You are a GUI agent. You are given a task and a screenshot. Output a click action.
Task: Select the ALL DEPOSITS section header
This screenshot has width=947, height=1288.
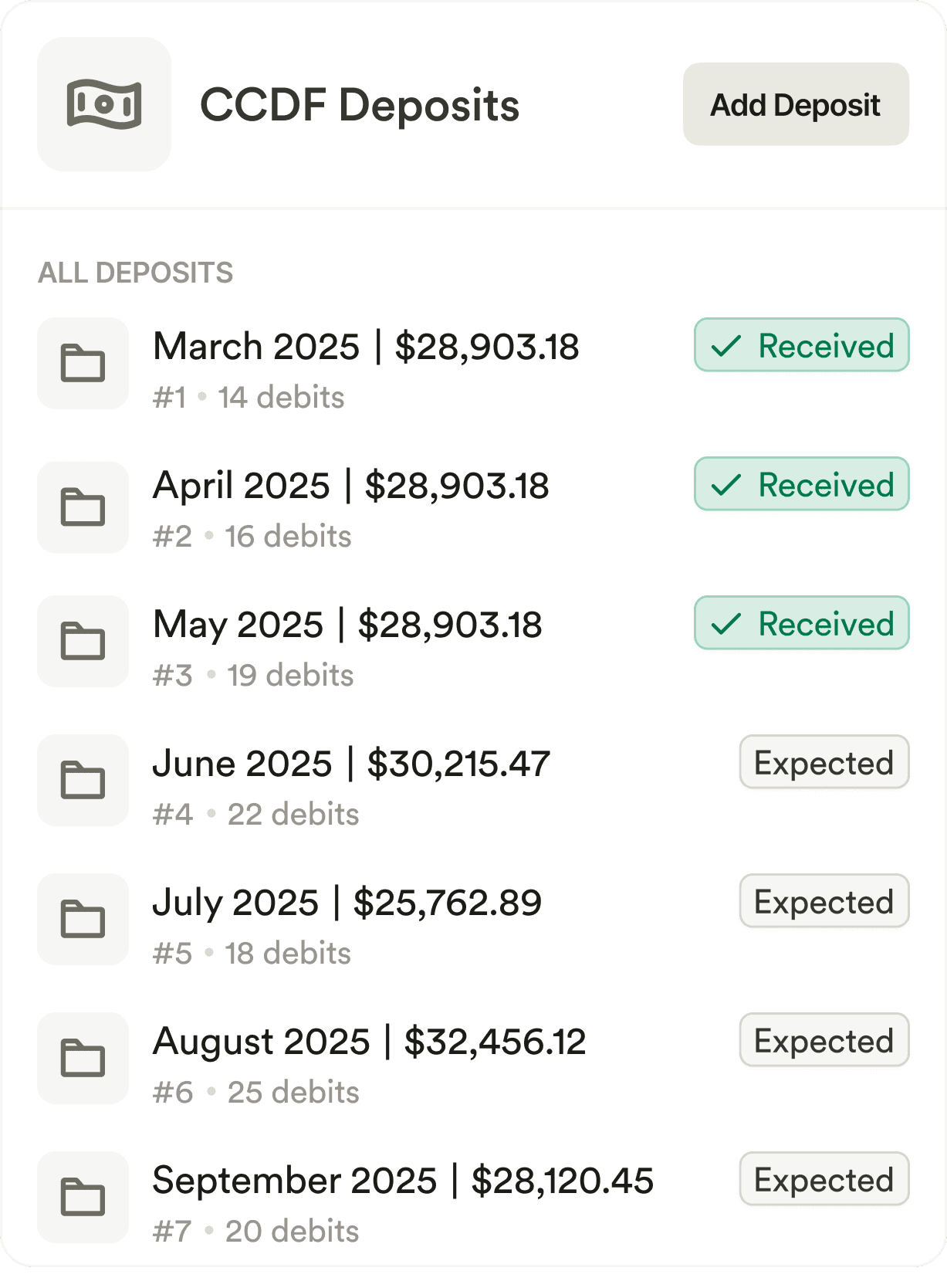135,273
